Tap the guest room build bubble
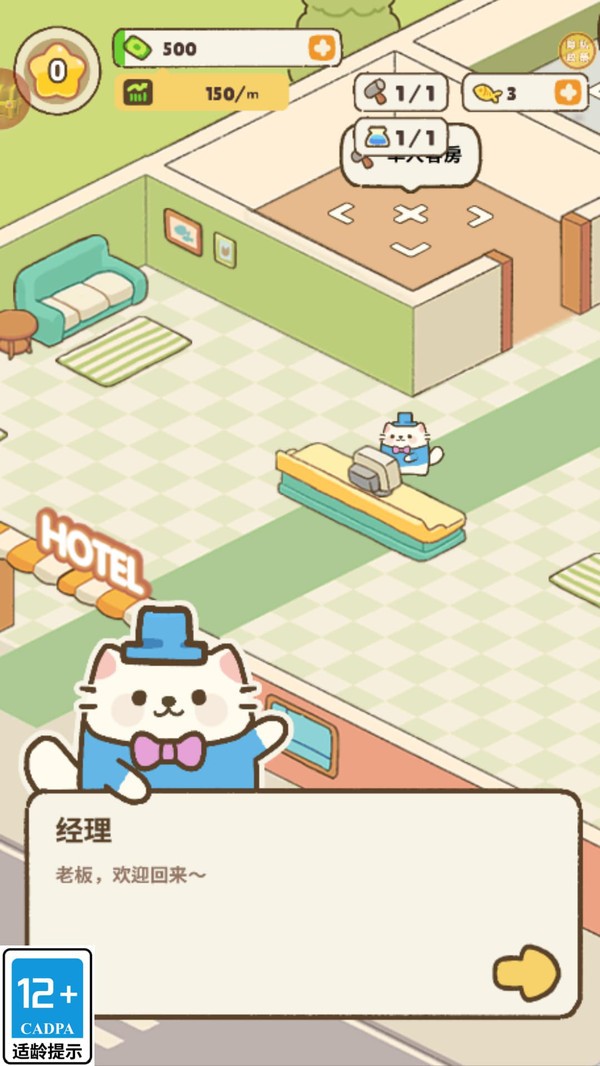The width and height of the screenshot is (600, 1066). [x=410, y=156]
